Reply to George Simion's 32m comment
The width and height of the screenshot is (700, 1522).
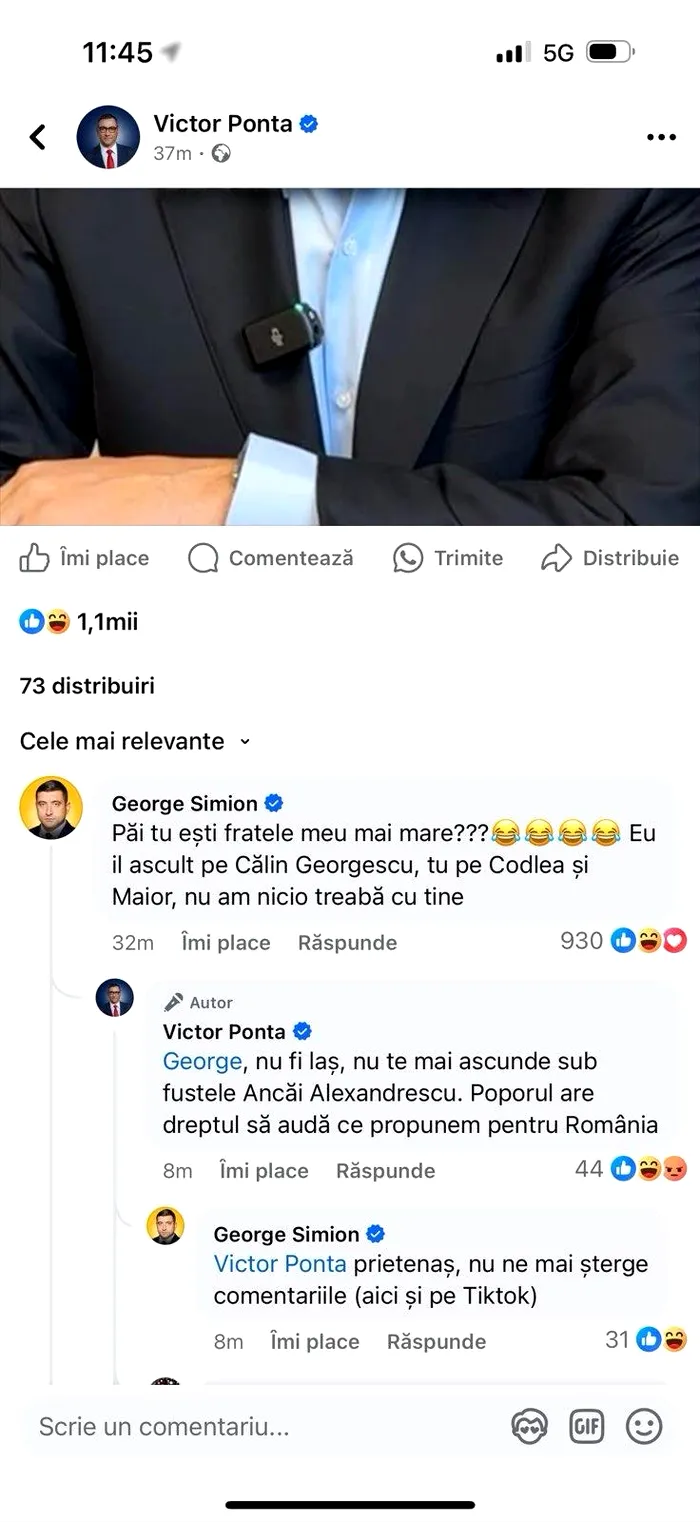347,942
